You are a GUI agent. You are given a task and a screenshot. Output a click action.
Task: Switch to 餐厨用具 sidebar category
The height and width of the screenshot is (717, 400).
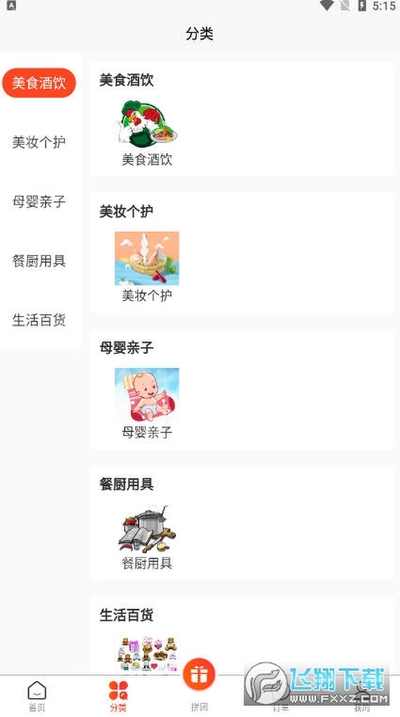pyautogui.click(x=39, y=261)
